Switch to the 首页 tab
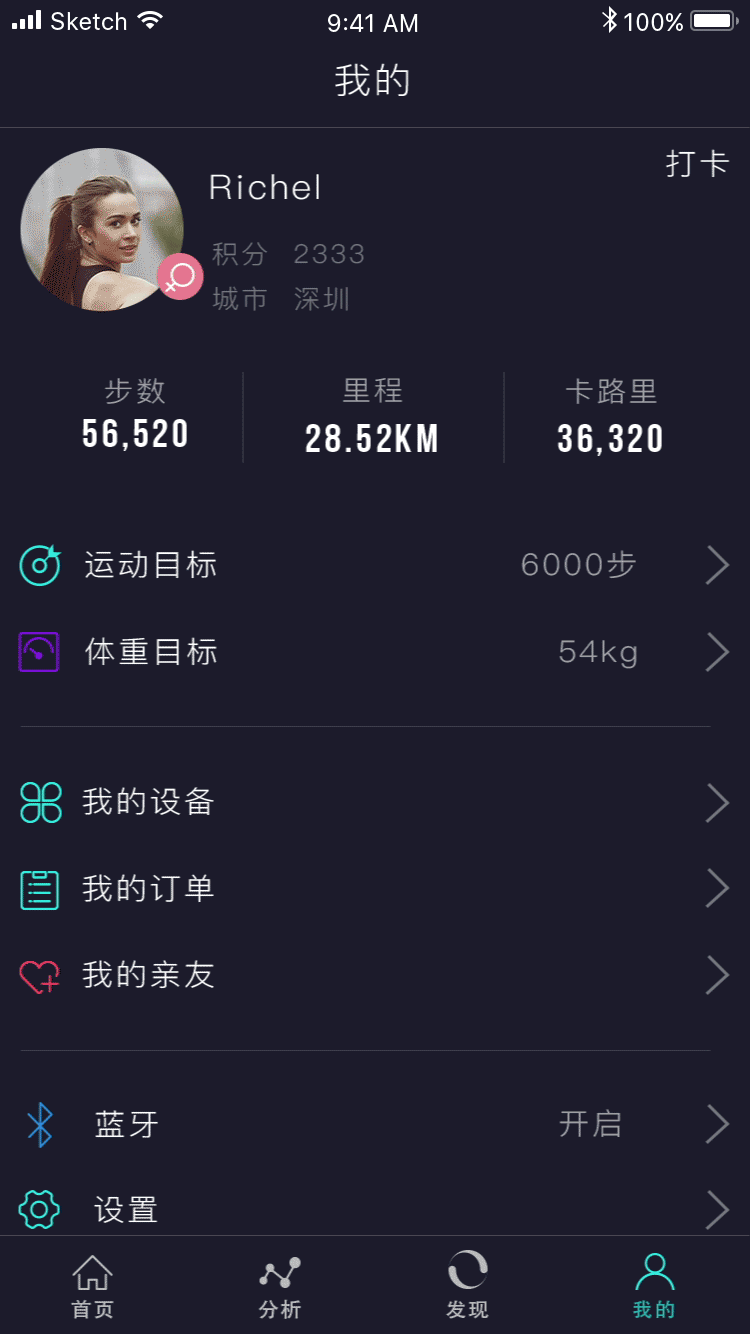Screen dimensions: 750x1334 click(93, 1286)
